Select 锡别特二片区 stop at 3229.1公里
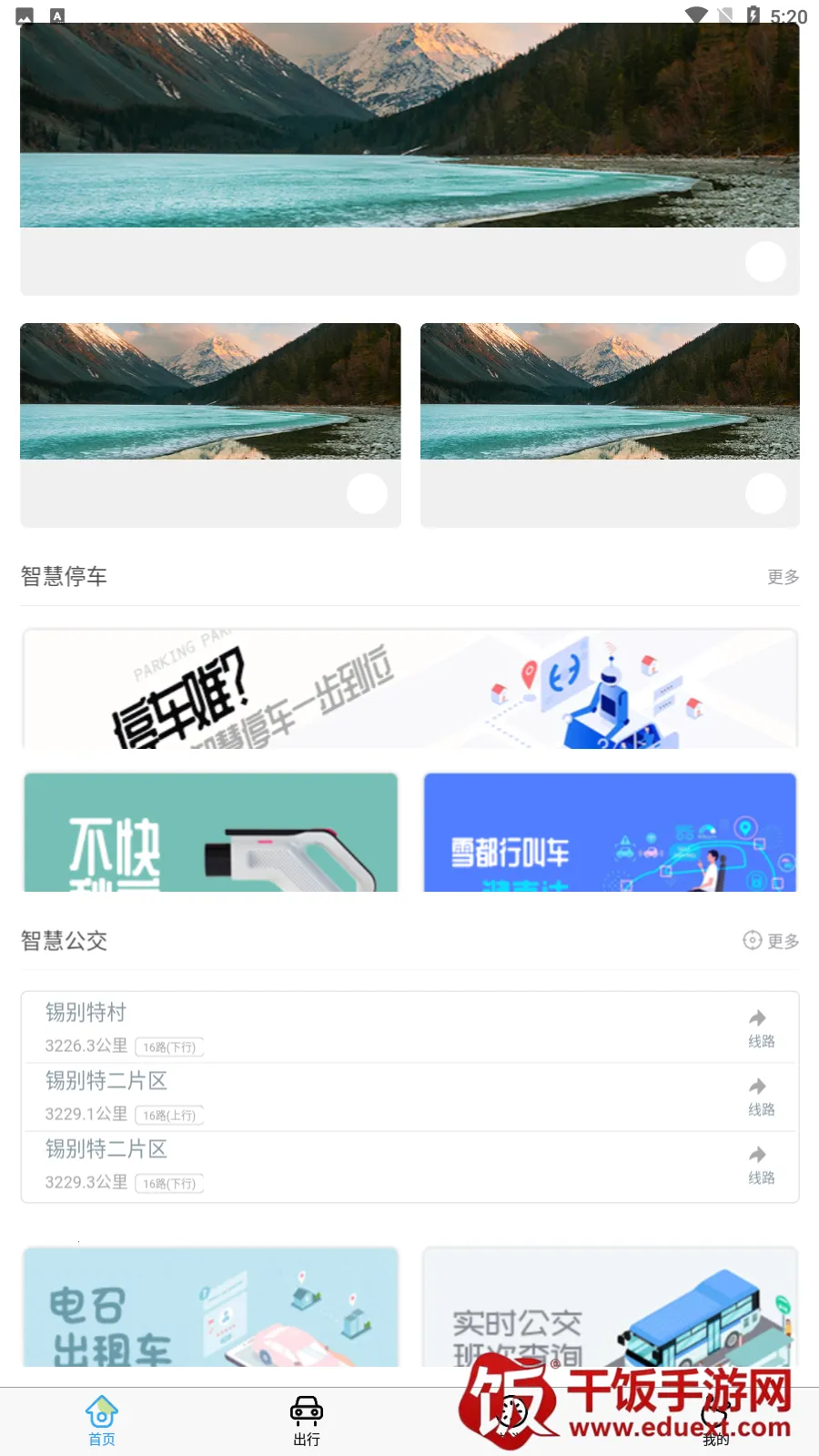Image resolution: width=819 pixels, height=1456 pixels. click(x=364, y=1097)
